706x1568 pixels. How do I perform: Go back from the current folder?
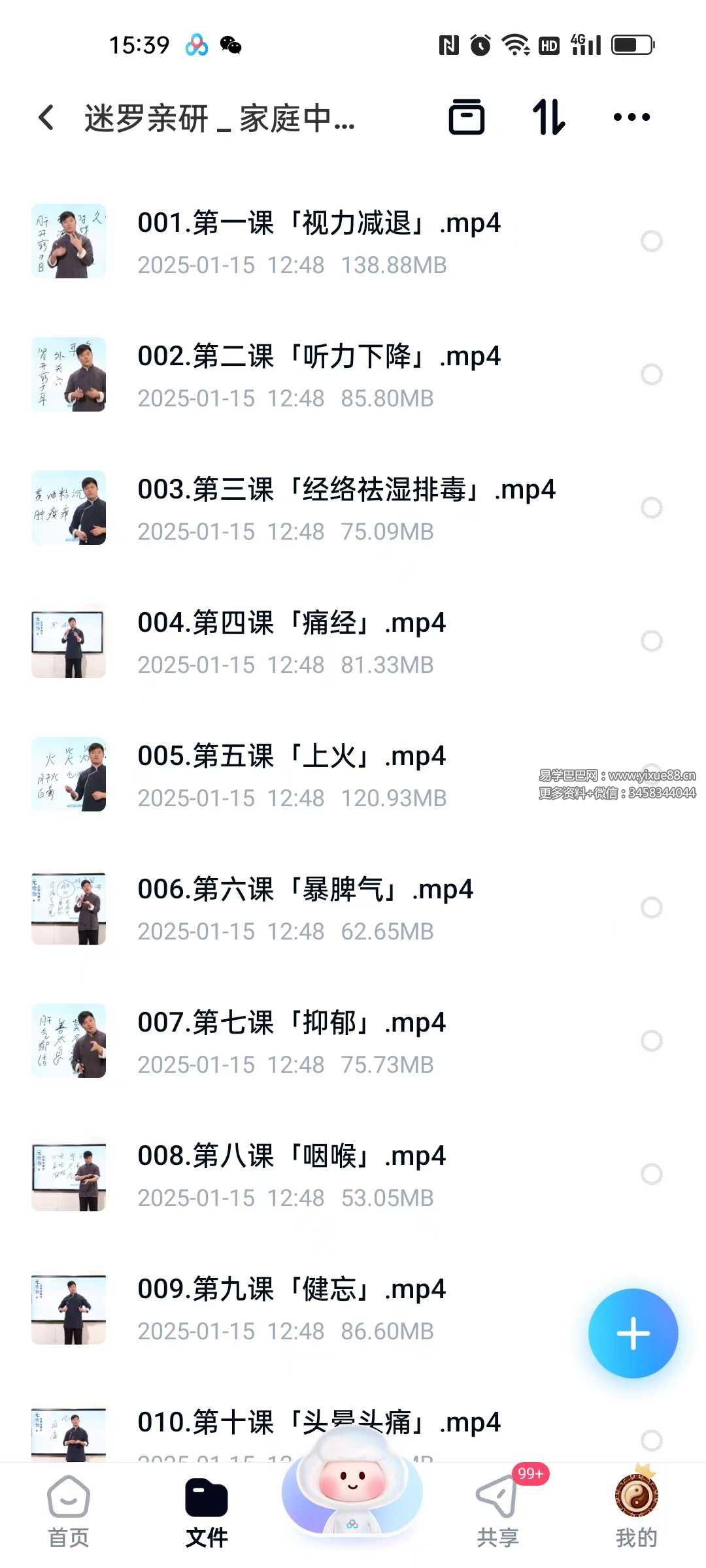click(46, 118)
